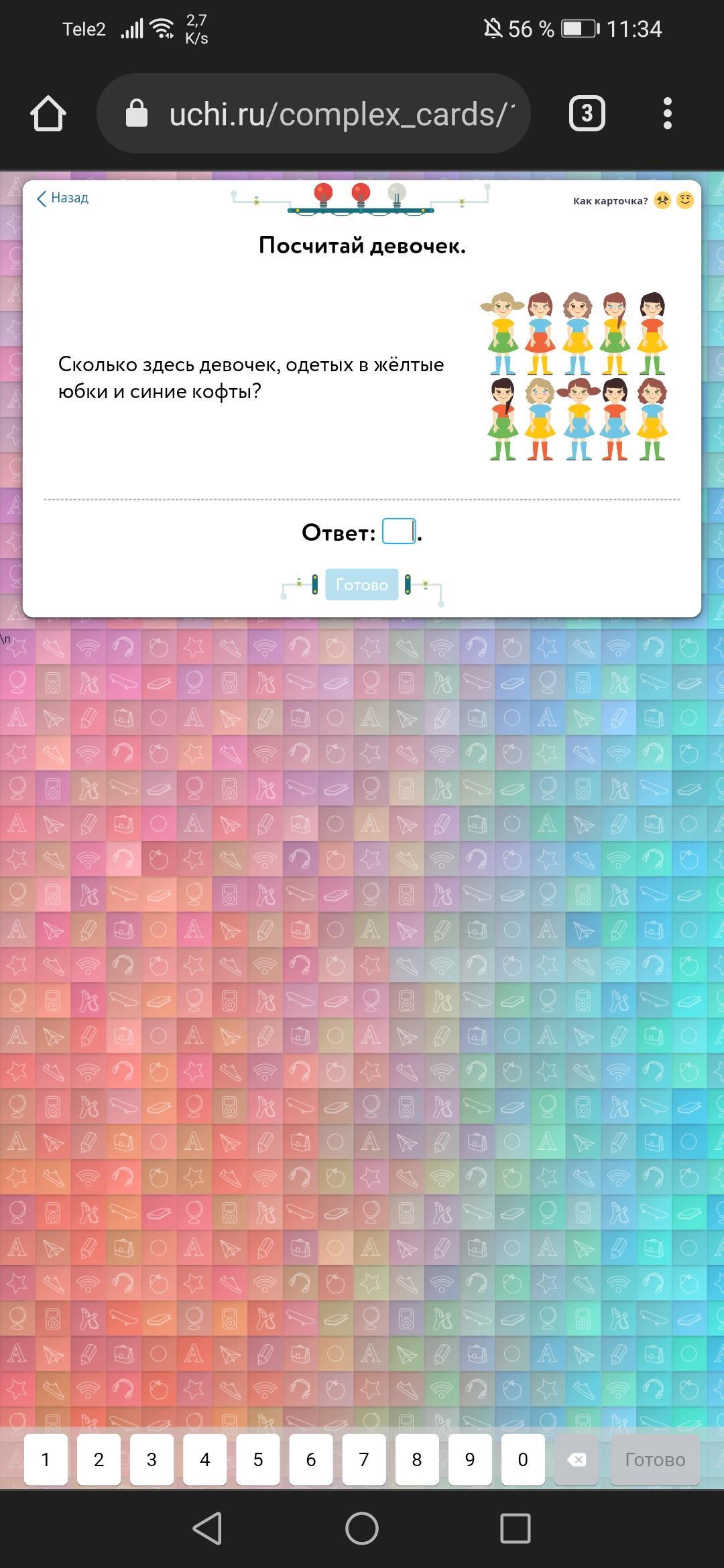Enter digit 4 on the number pad
Screen dimensions: 724x1568
coord(204,1459)
